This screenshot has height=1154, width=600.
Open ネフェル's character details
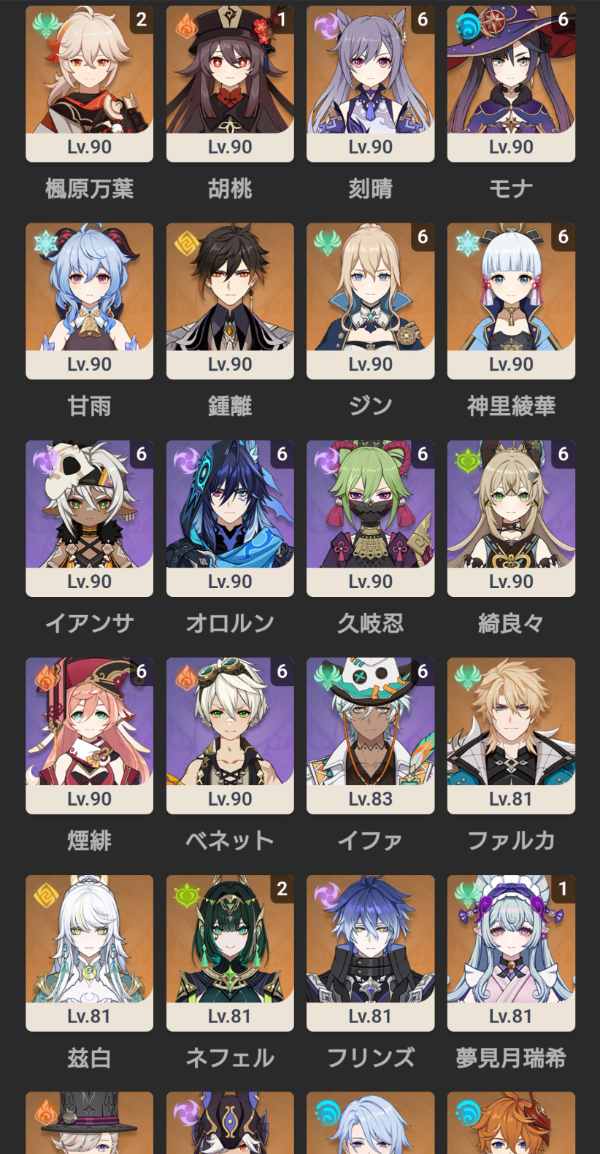click(230, 952)
